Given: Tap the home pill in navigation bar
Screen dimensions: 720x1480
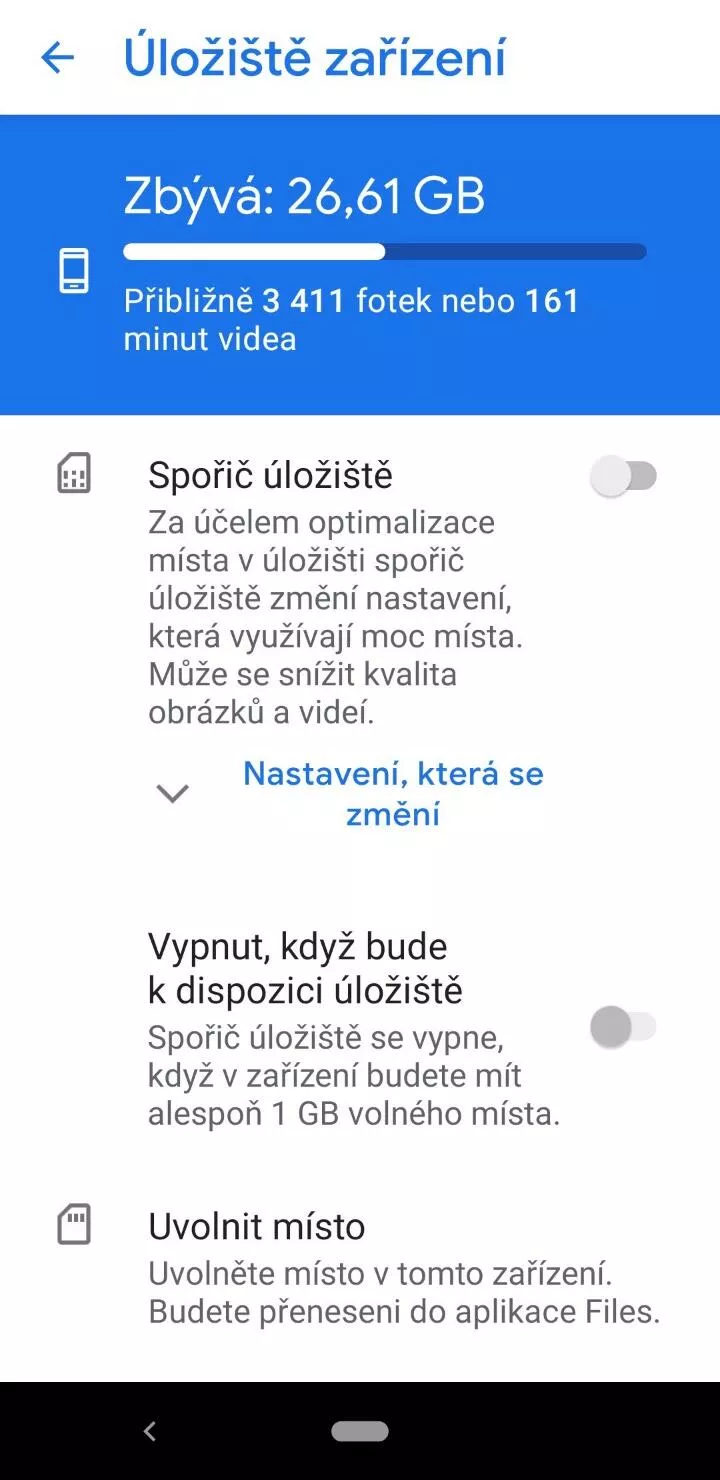Looking at the screenshot, I should pos(360,1431).
